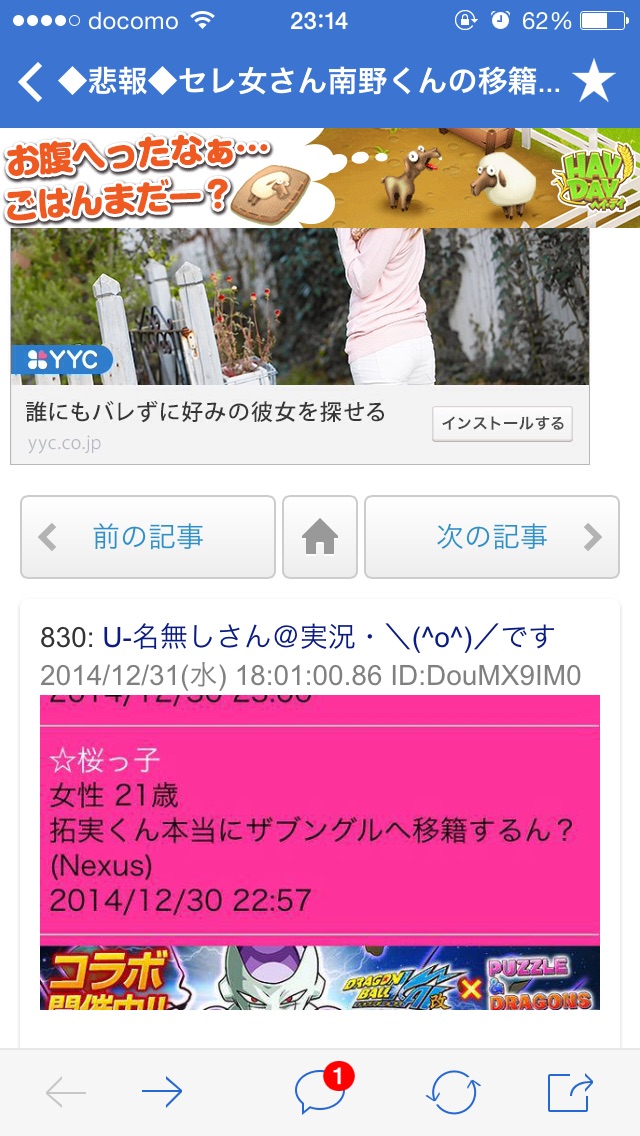Screen dimensions: 640x1136
Task: Go to 次の記事
Action: [x=491, y=537]
